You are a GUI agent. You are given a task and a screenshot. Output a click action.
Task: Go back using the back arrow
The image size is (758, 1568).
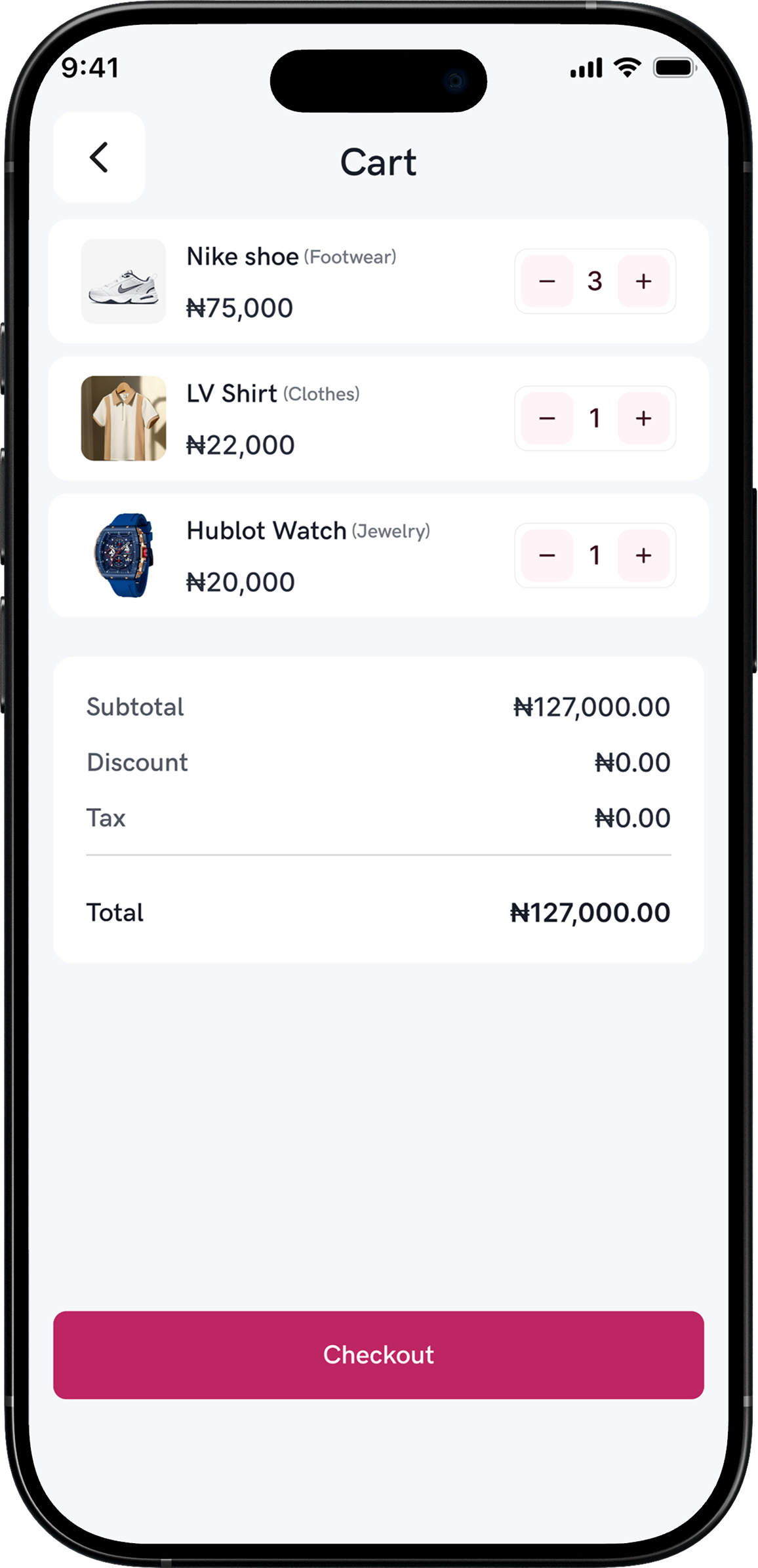[x=99, y=157]
